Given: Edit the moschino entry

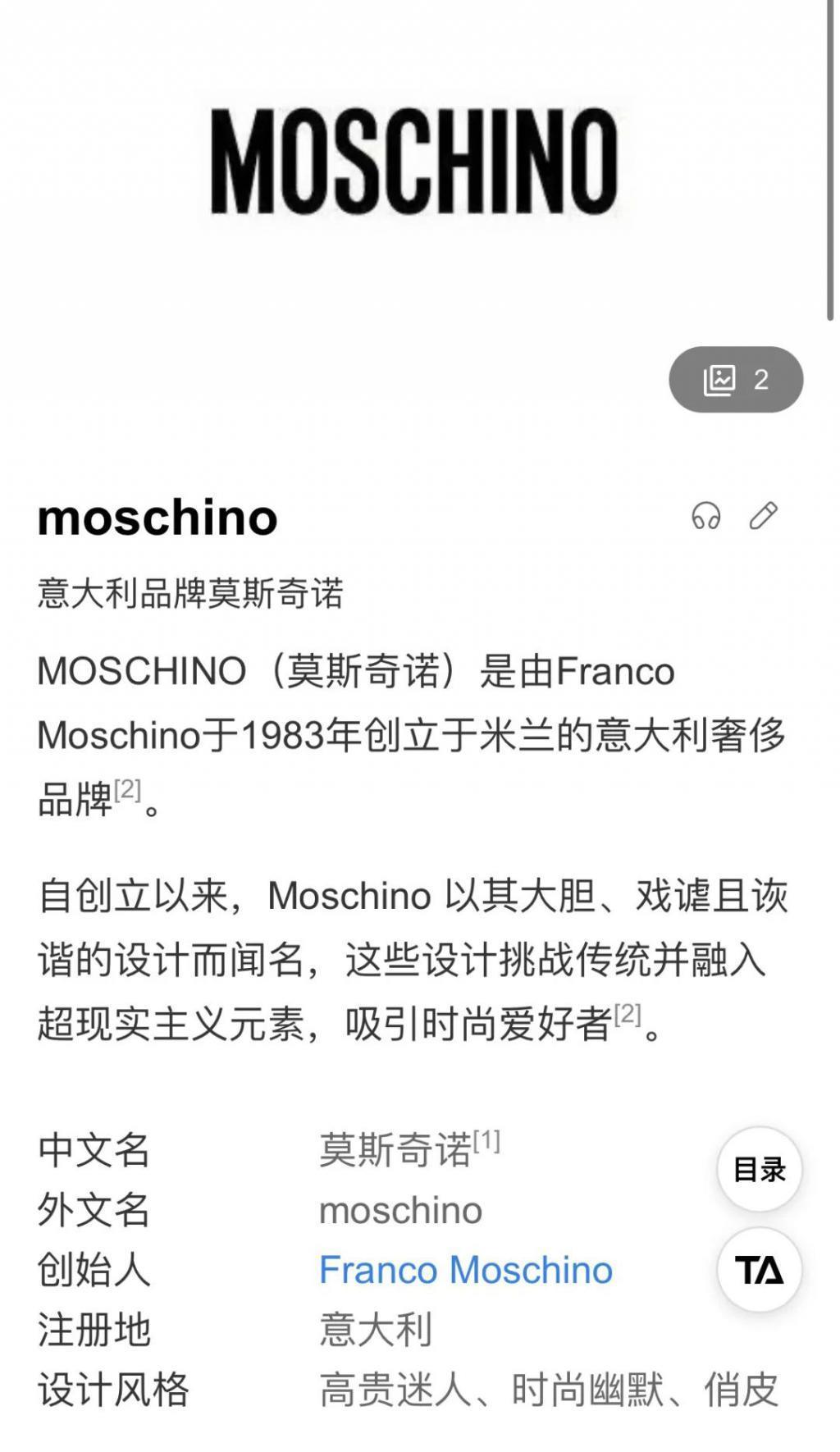Looking at the screenshot, I should pos(763,516).
